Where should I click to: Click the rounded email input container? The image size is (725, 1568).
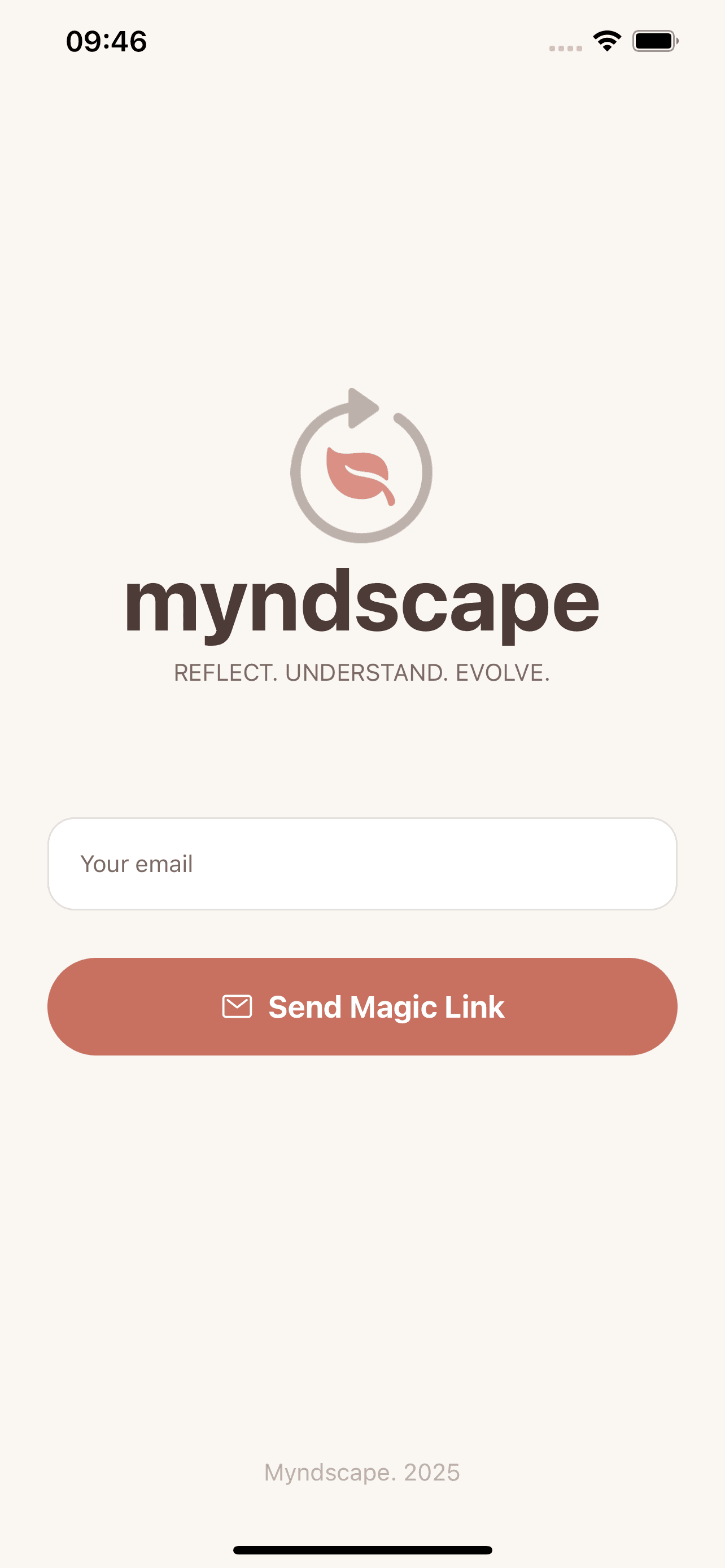click(362, 863)
